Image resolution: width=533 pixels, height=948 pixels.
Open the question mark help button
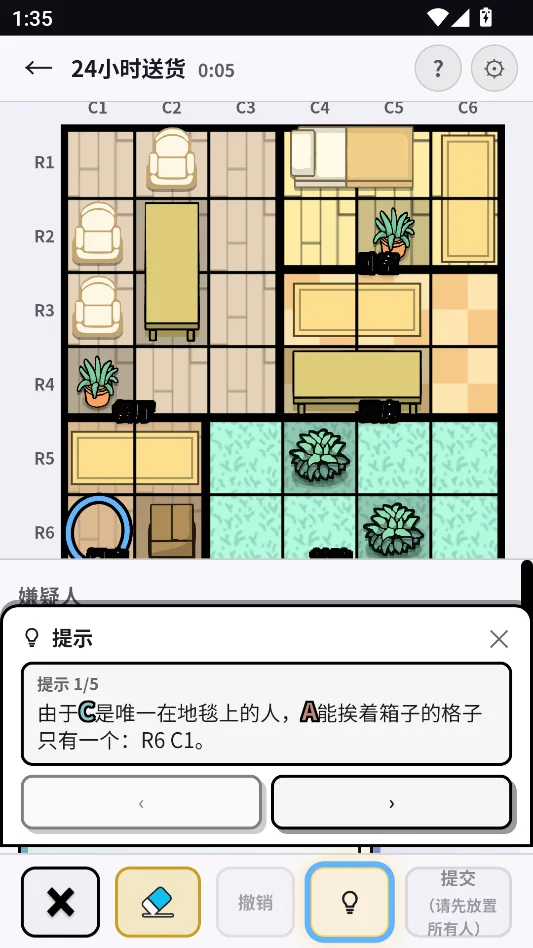(x=438, y=68)
